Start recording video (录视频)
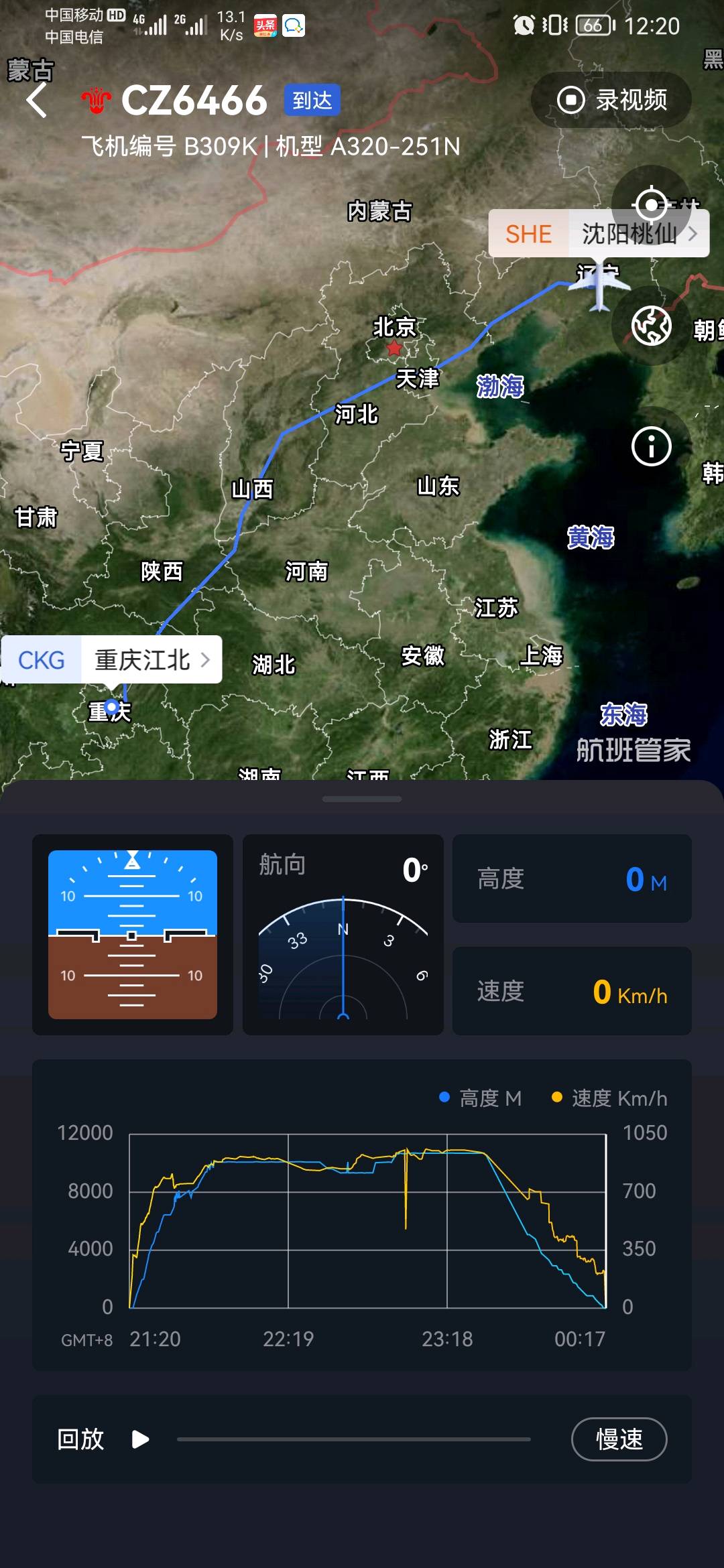Viewport: 724px width, 1568px height. [611, 101]
